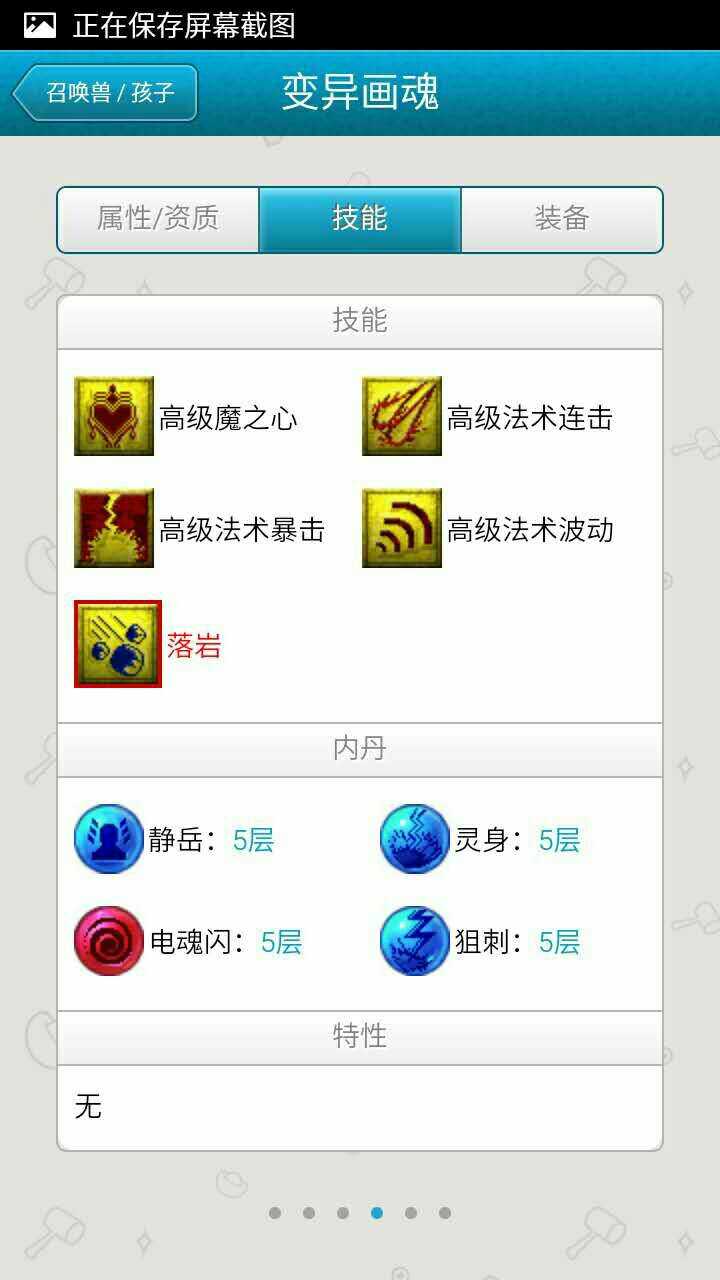This screenshot has width=720, height=1280.
Task: Tap the 高级法术连击 skill icon
Action: pyautogui.click(x=402, y=416)
